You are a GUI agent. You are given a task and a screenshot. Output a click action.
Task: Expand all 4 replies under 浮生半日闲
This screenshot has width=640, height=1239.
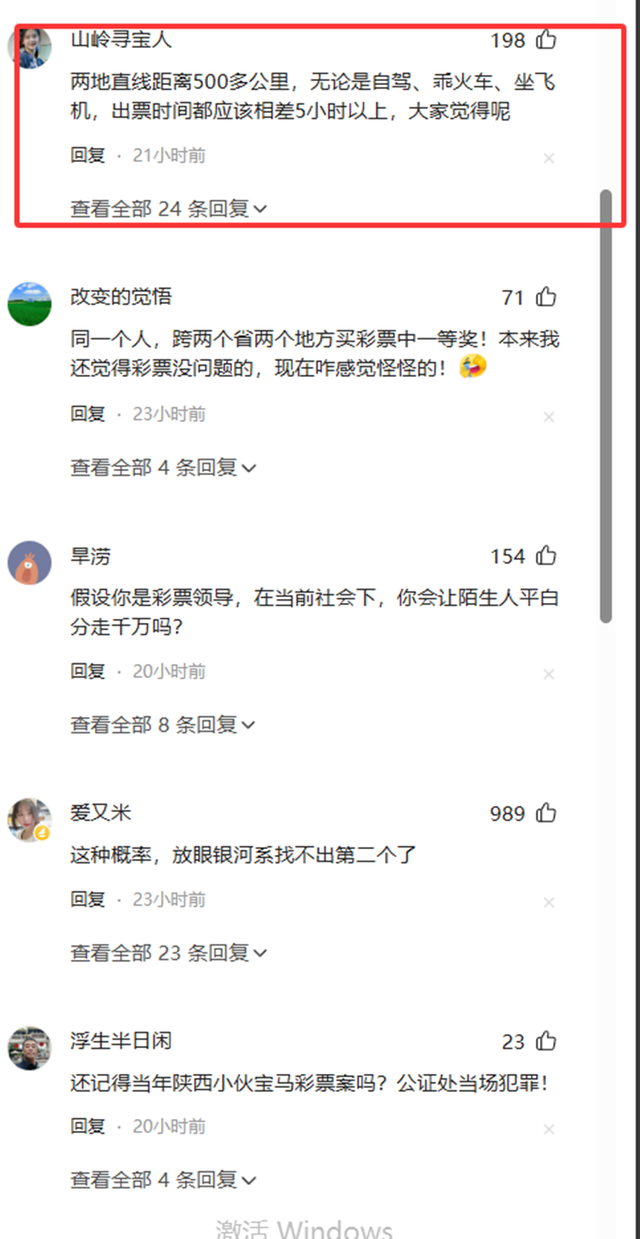(163, 1180)
